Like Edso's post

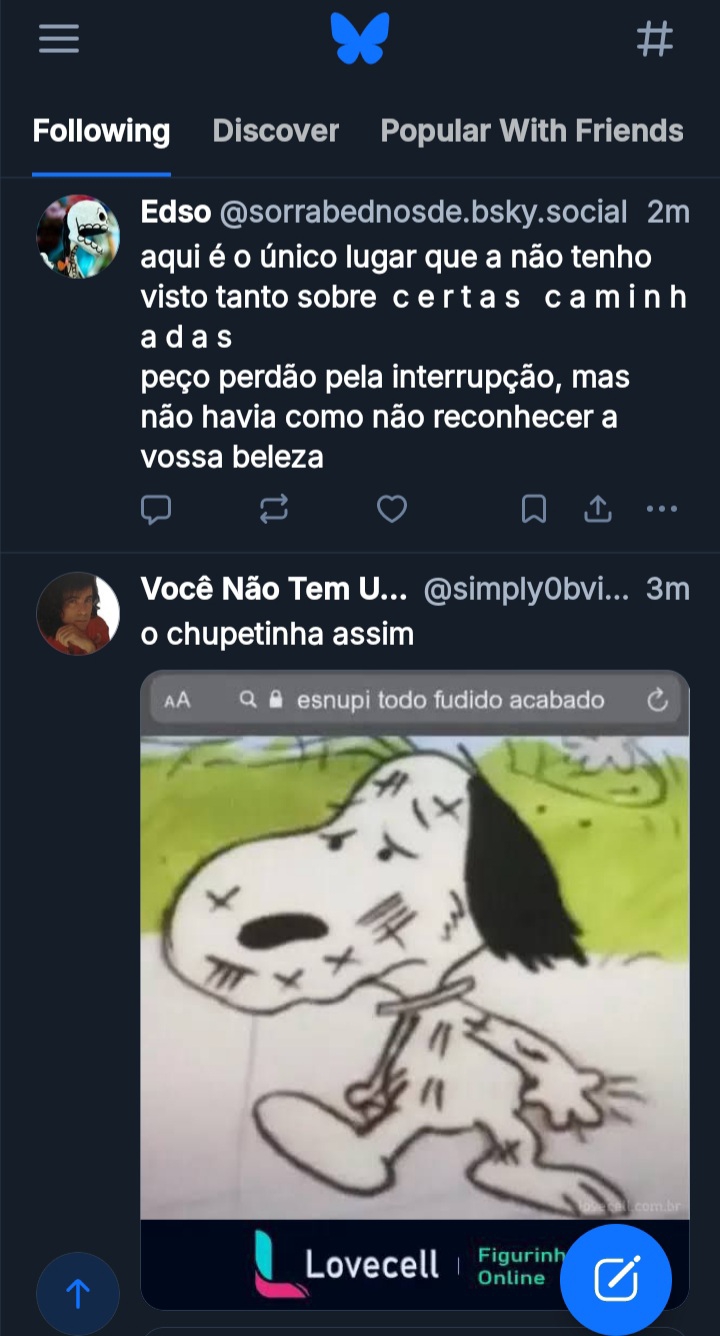click(x=391, y=510)
